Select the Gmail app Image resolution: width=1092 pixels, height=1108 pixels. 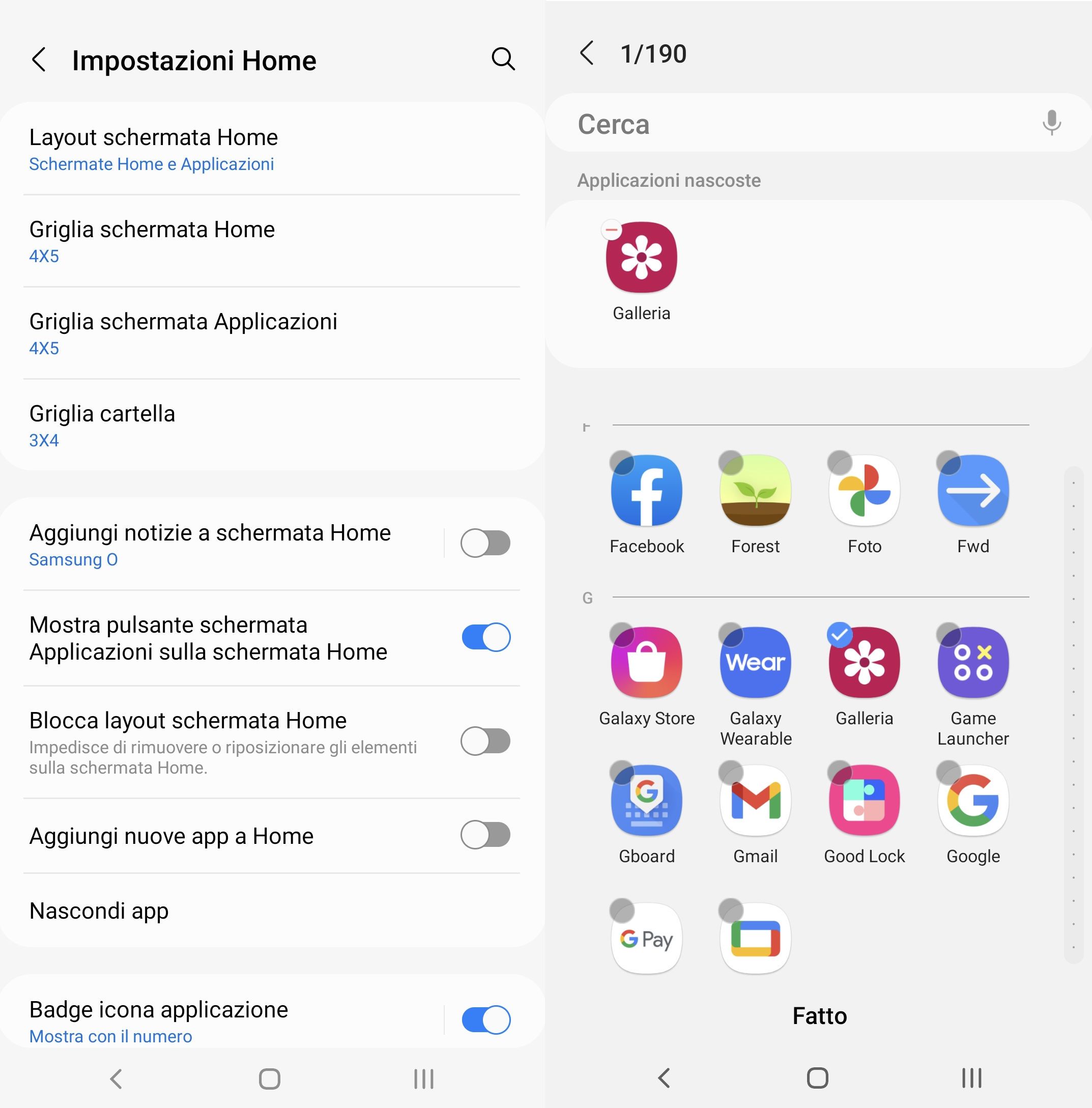(755, 801)
